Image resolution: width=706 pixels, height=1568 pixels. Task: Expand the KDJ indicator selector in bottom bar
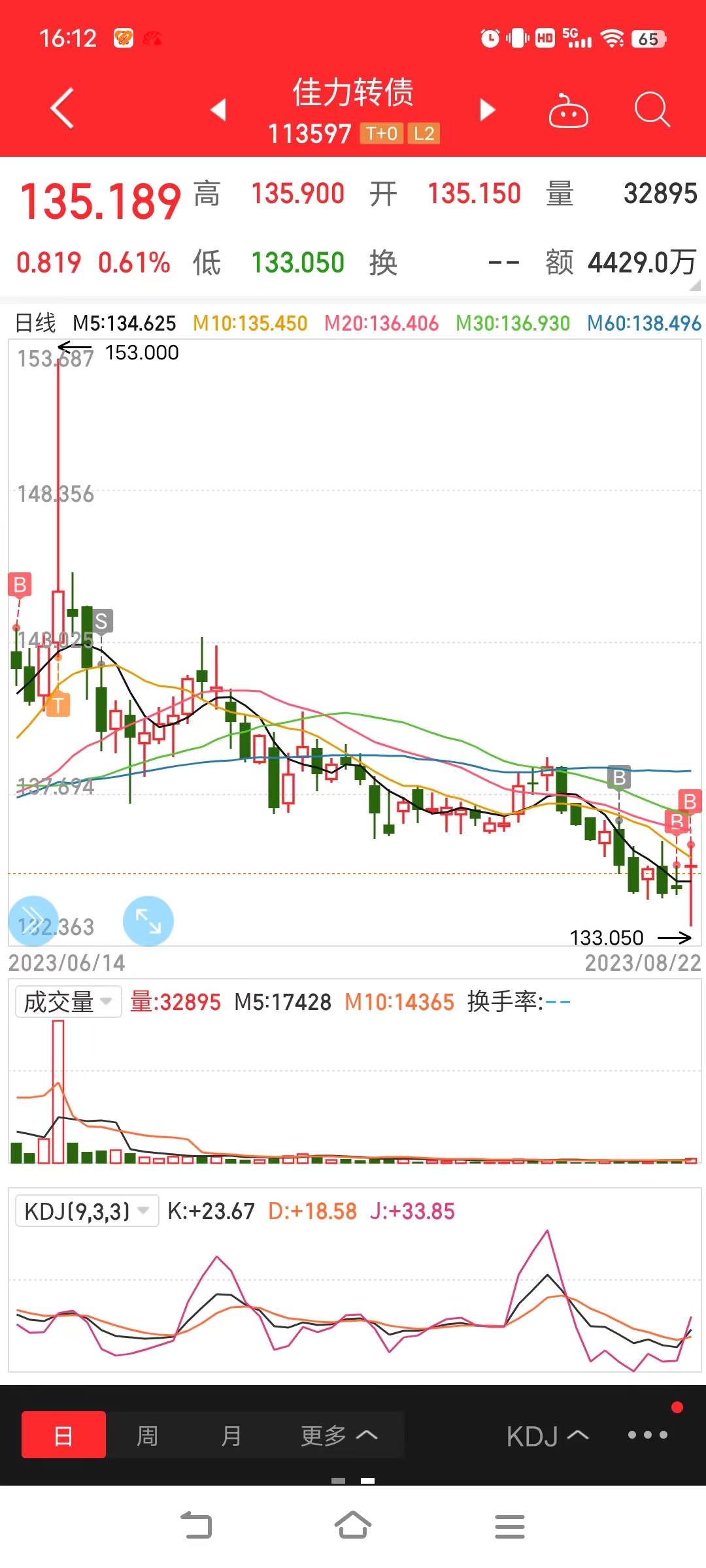point(547,1436)
